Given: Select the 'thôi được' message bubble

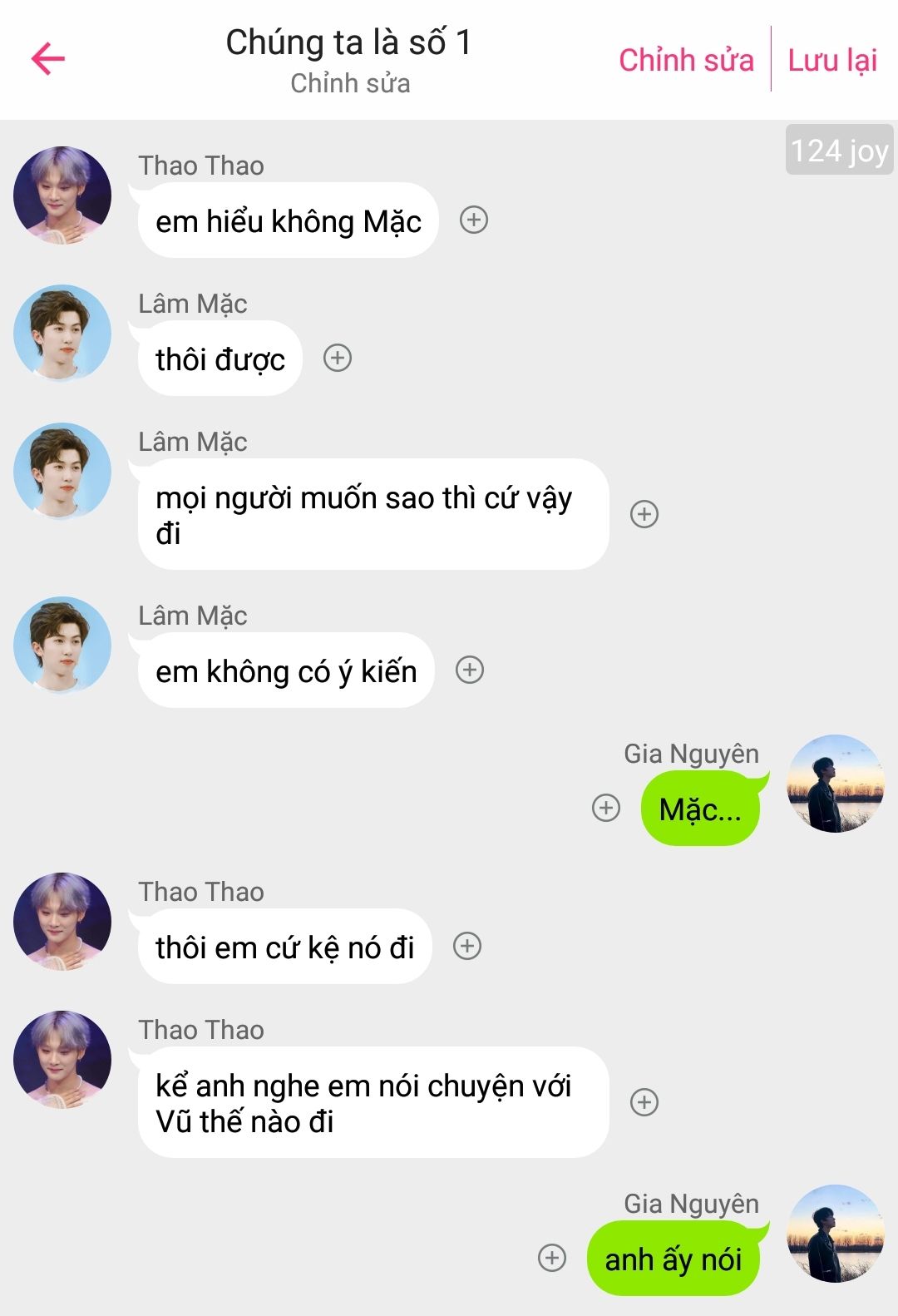Looking at the screenshot, I should pos(220,359).
